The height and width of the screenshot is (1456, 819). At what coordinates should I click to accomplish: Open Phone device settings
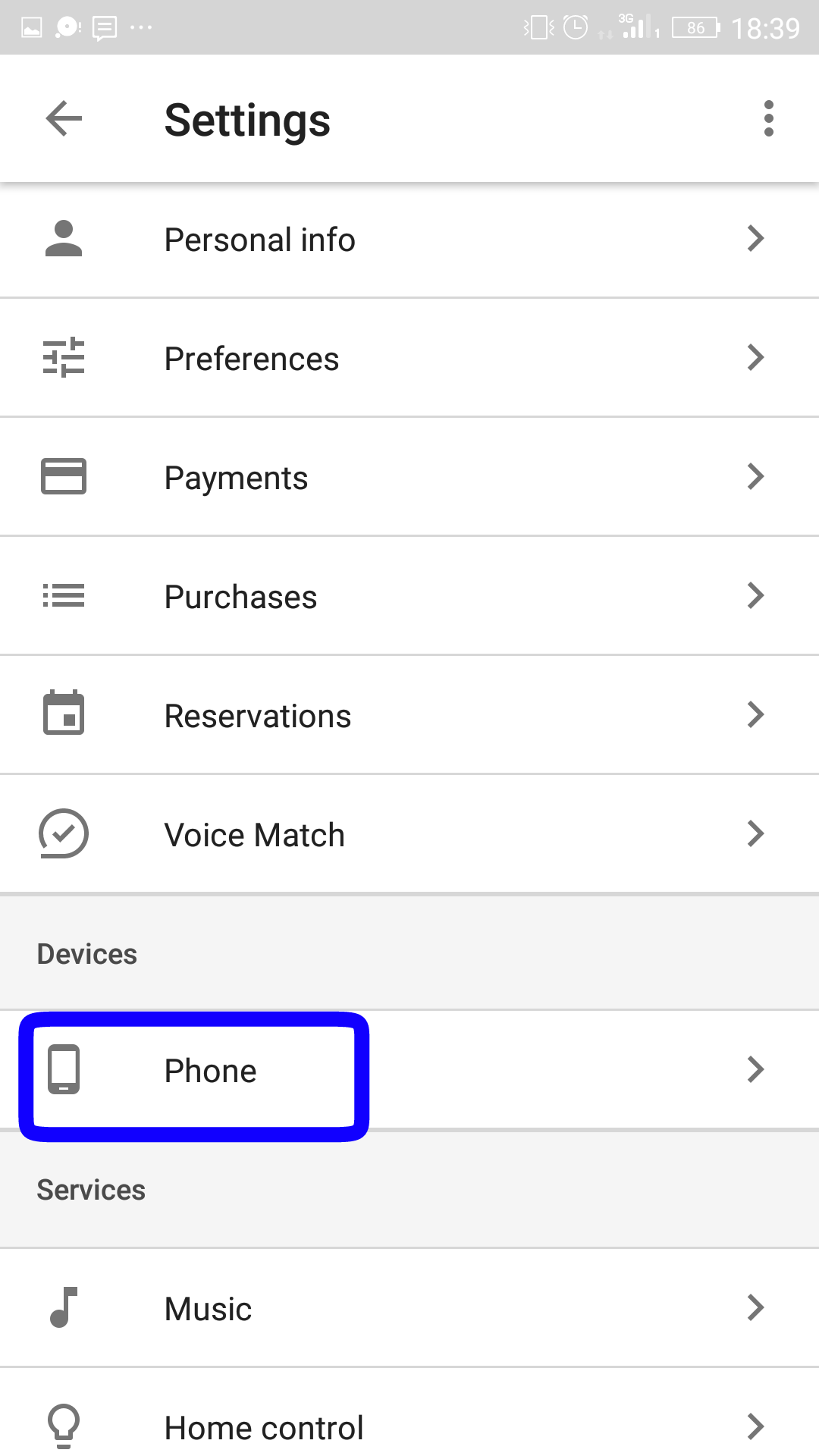click(409, 1070)
